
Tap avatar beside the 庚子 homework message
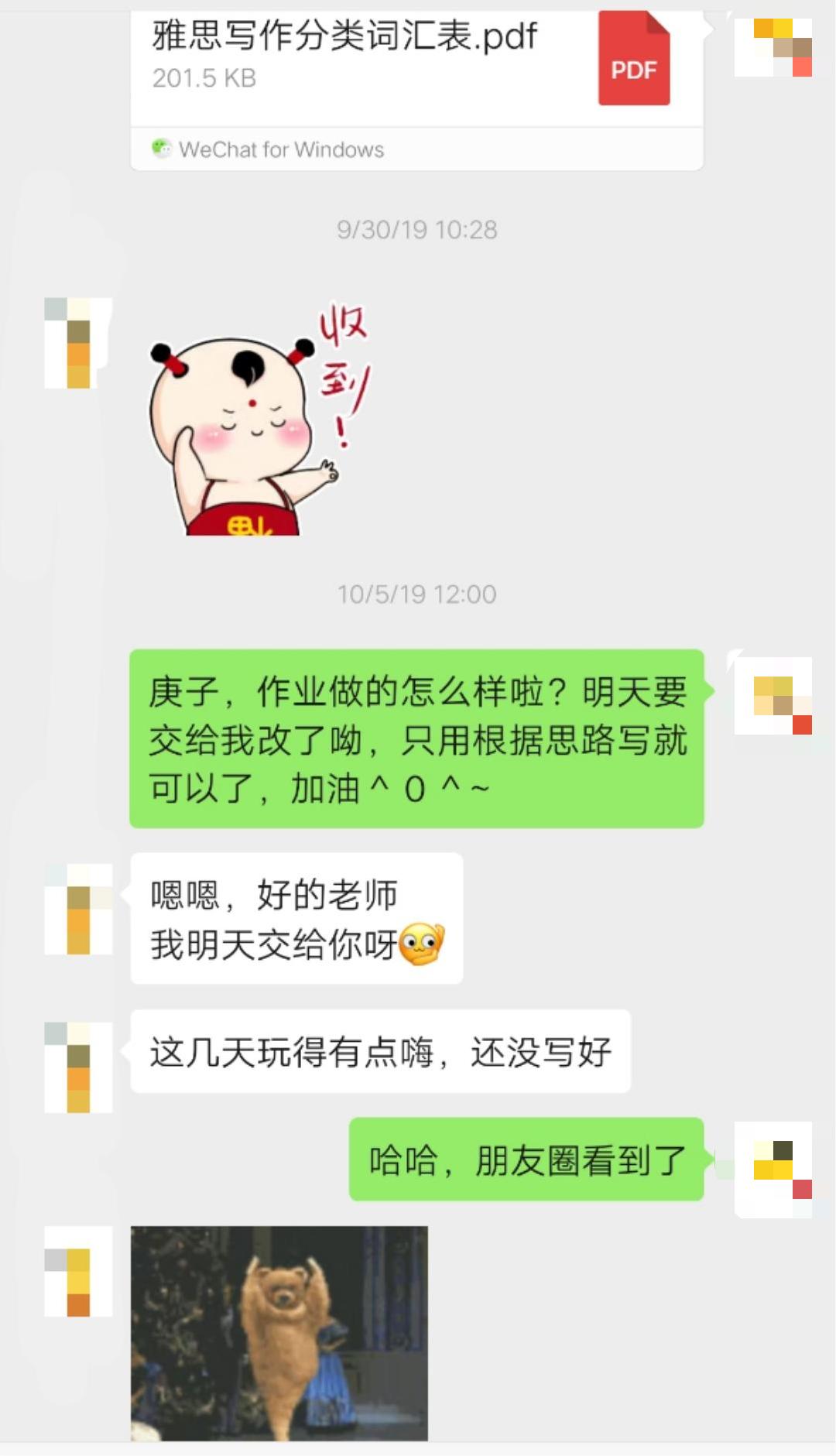coord(773,695)
